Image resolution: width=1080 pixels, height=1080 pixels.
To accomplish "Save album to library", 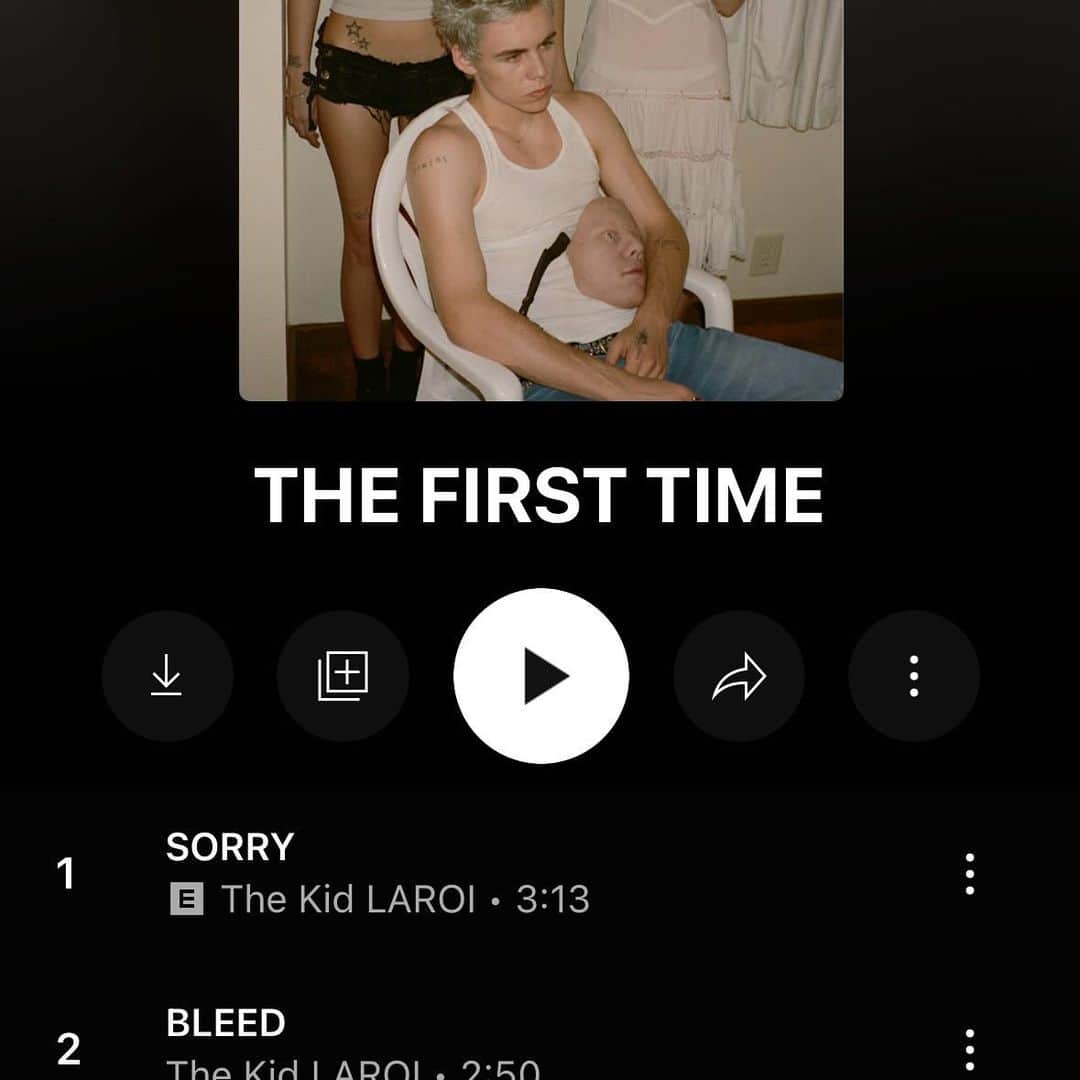I will coord(343,676).
